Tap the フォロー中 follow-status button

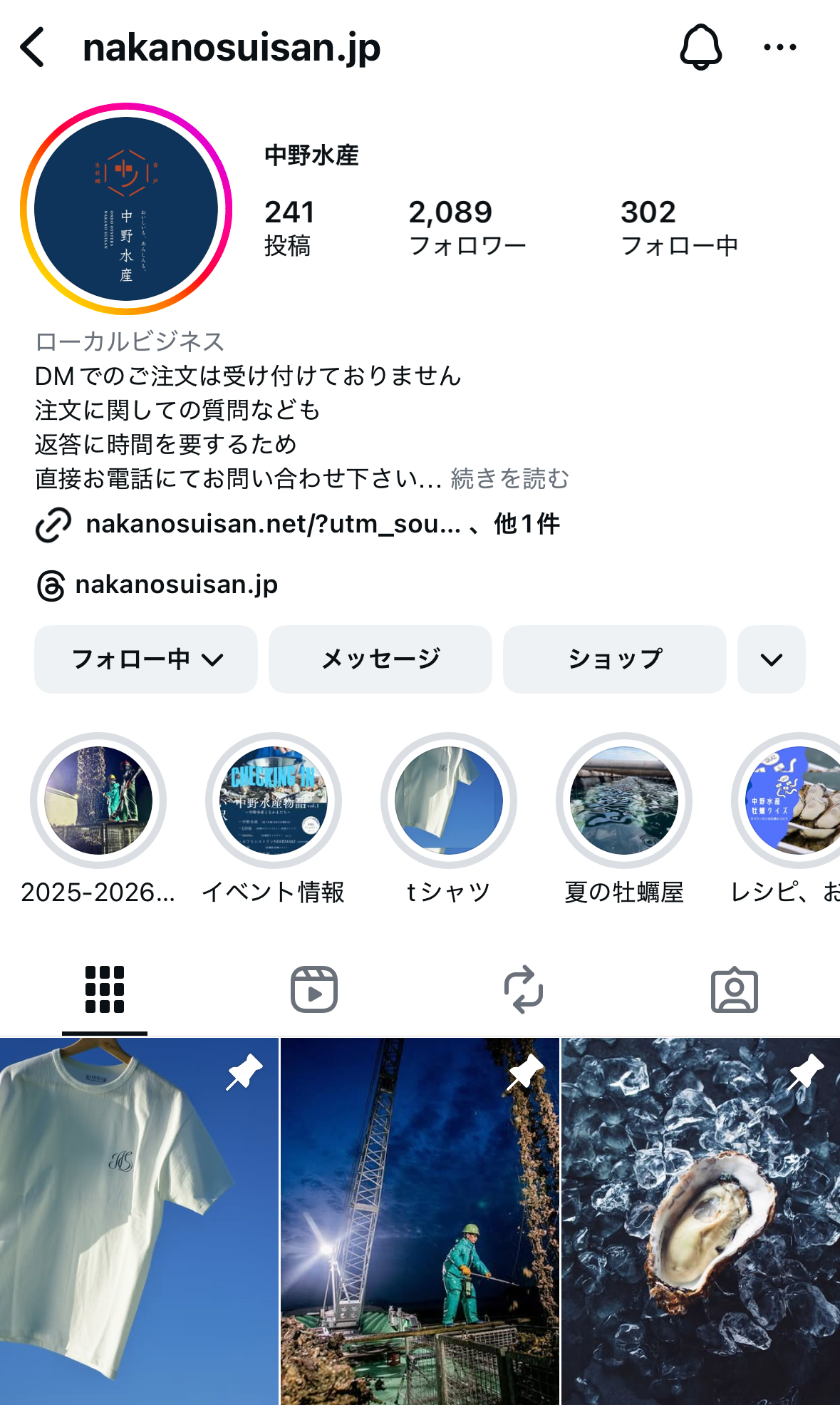146,659
